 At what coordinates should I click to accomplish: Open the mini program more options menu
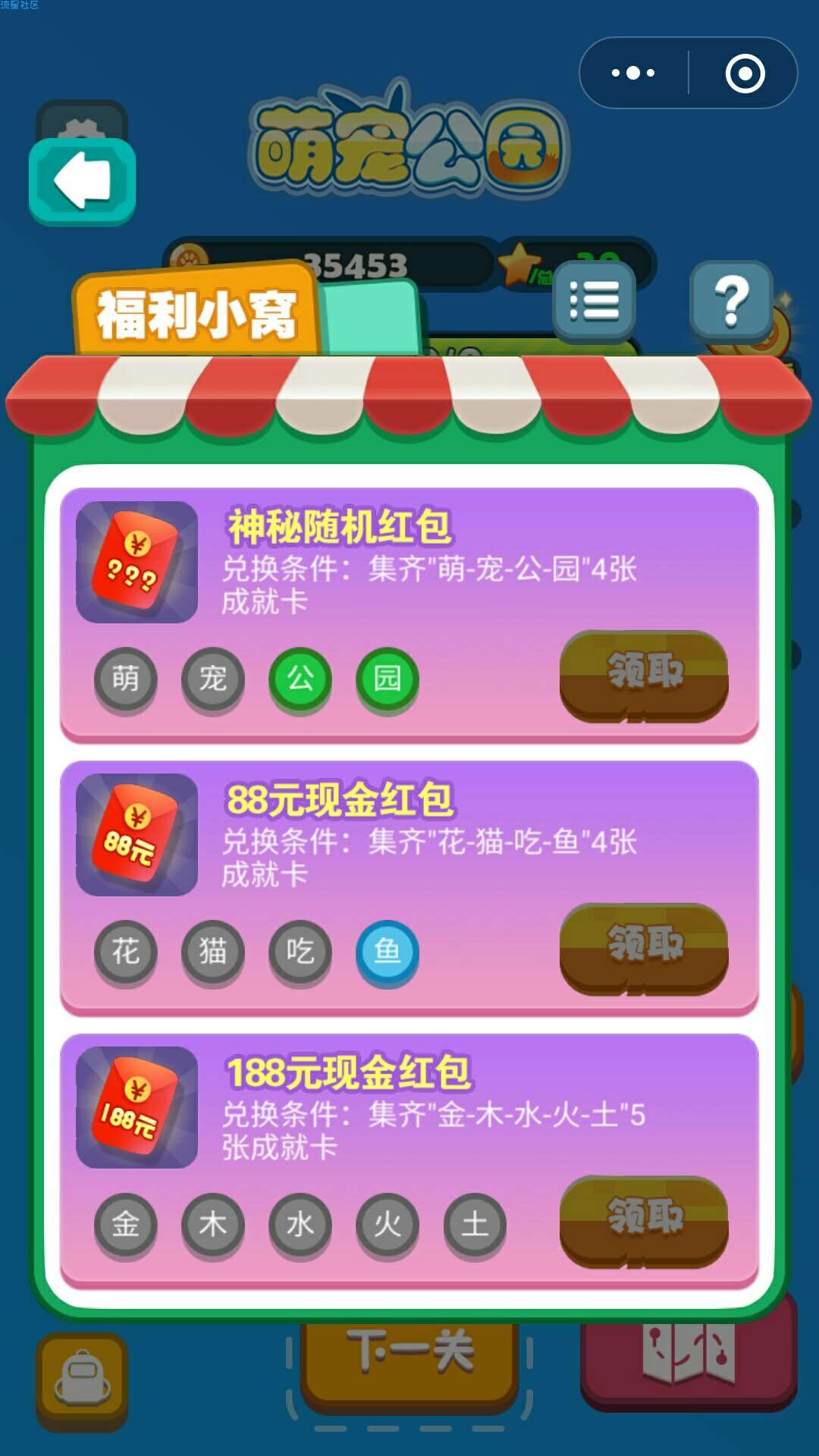pyautogui.click(x=634, y=73)
